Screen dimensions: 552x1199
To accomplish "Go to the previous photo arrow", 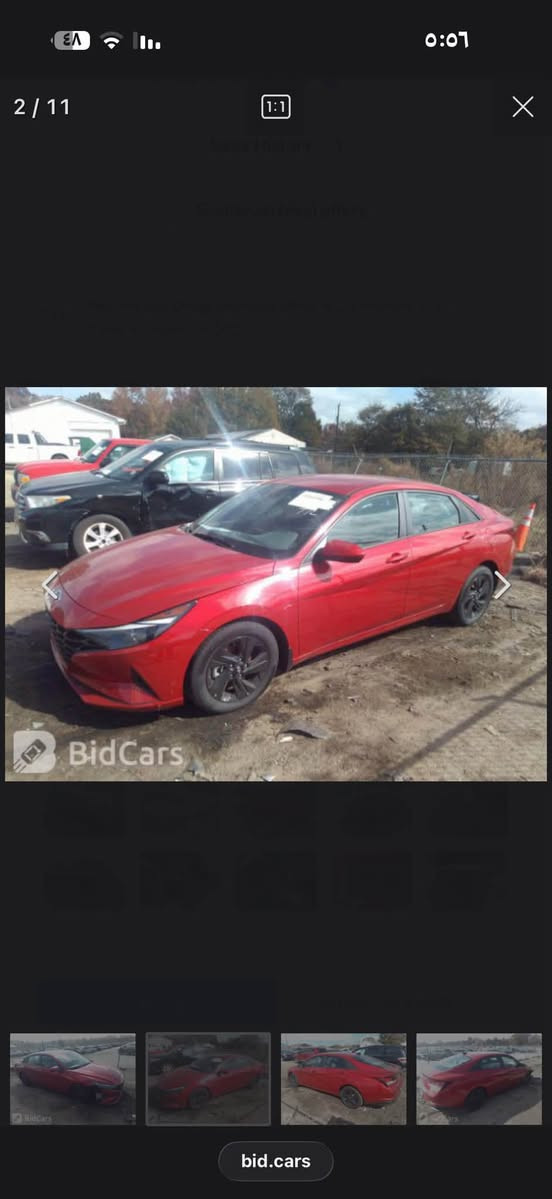I will tap(50, 586).
